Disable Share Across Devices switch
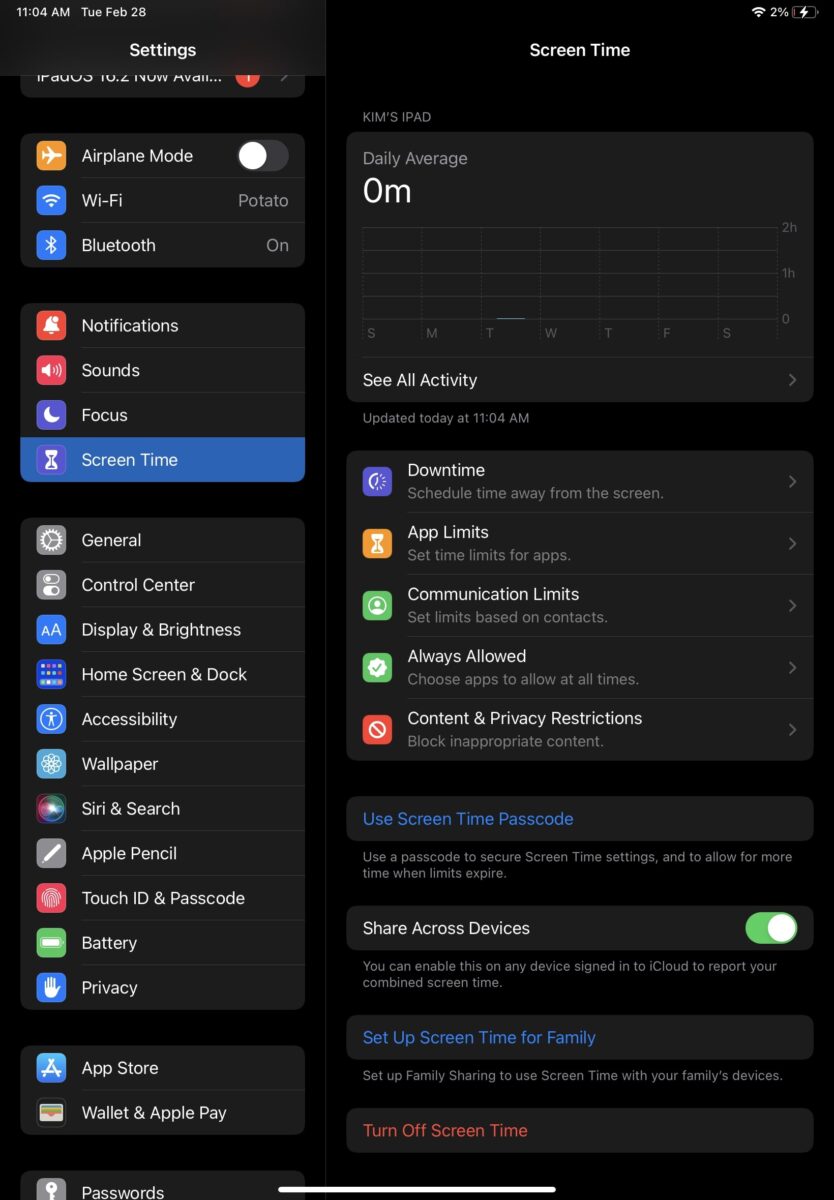This screenshot has width=834, height=1200. (771, 928)
